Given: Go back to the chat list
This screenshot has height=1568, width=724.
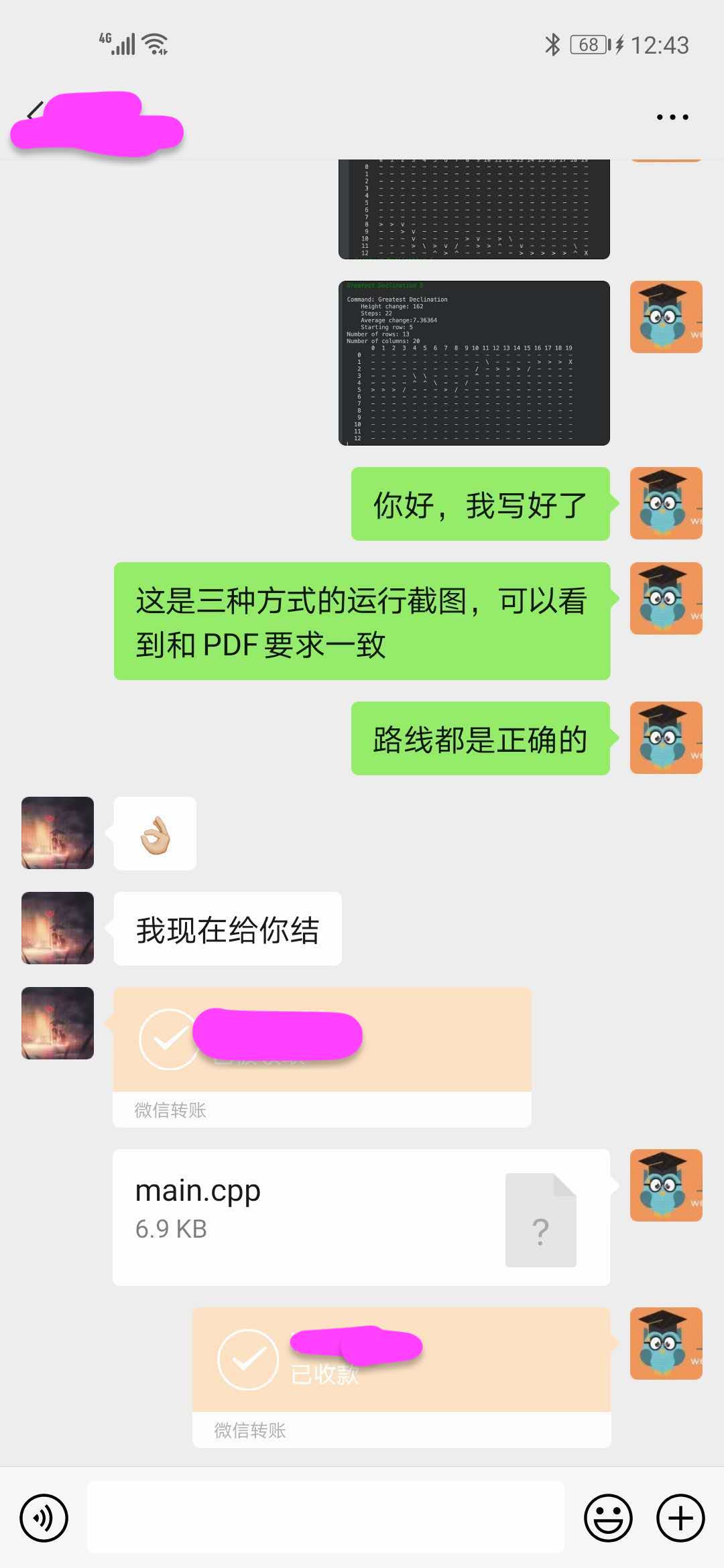Looking at the screenshot, I should 34,112.
